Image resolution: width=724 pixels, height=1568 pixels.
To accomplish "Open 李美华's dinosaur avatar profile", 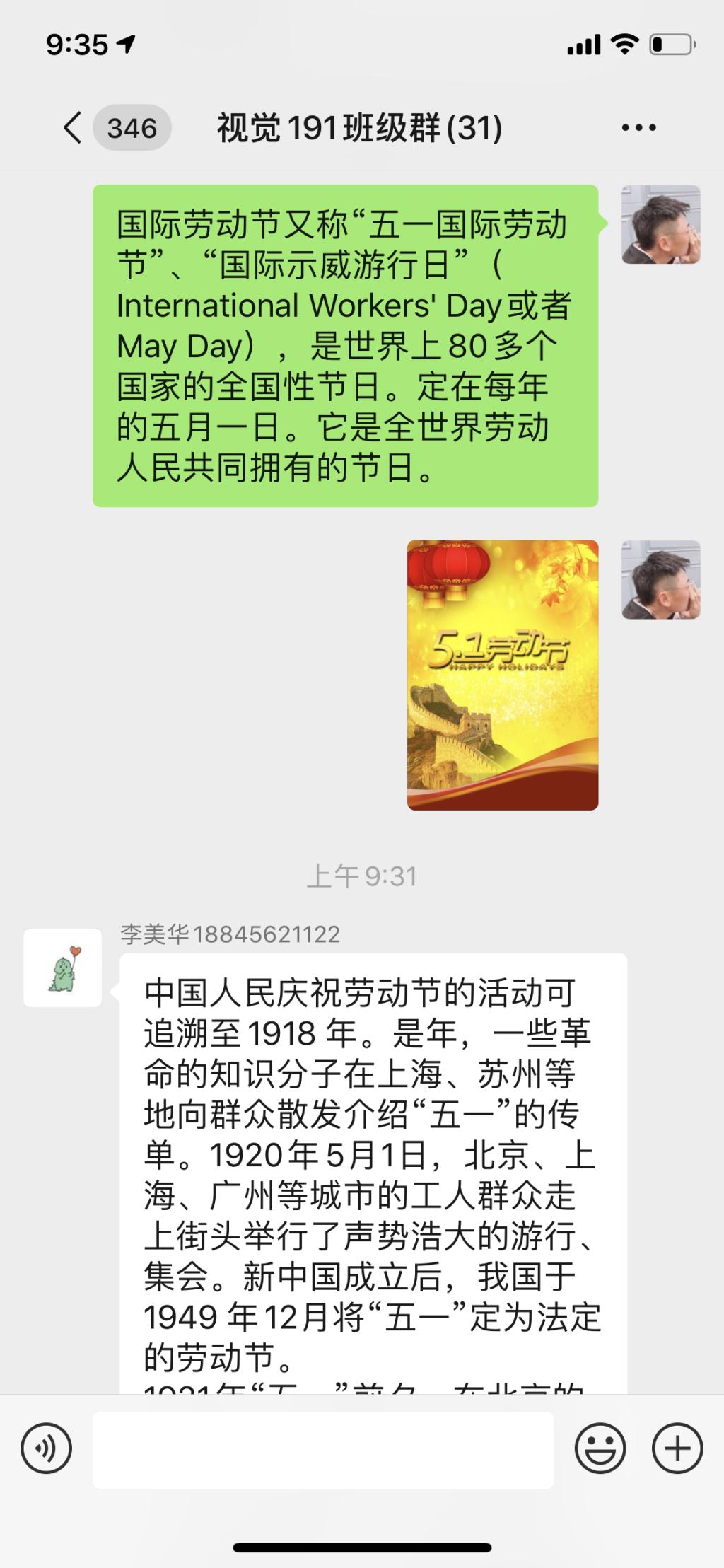I will (x=63, y=968).
